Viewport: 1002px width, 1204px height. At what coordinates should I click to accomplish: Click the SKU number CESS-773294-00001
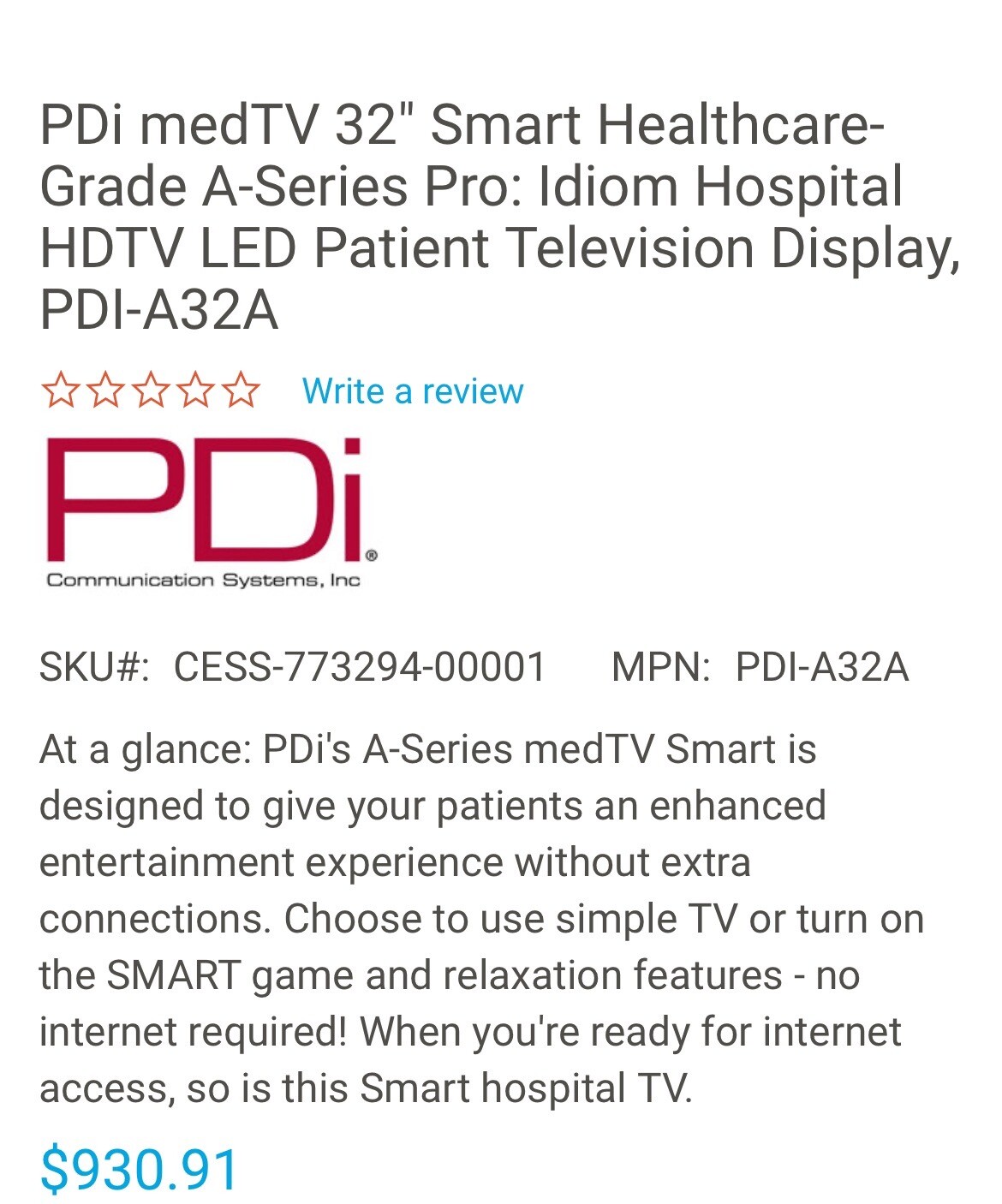click(x=360, y=670)
